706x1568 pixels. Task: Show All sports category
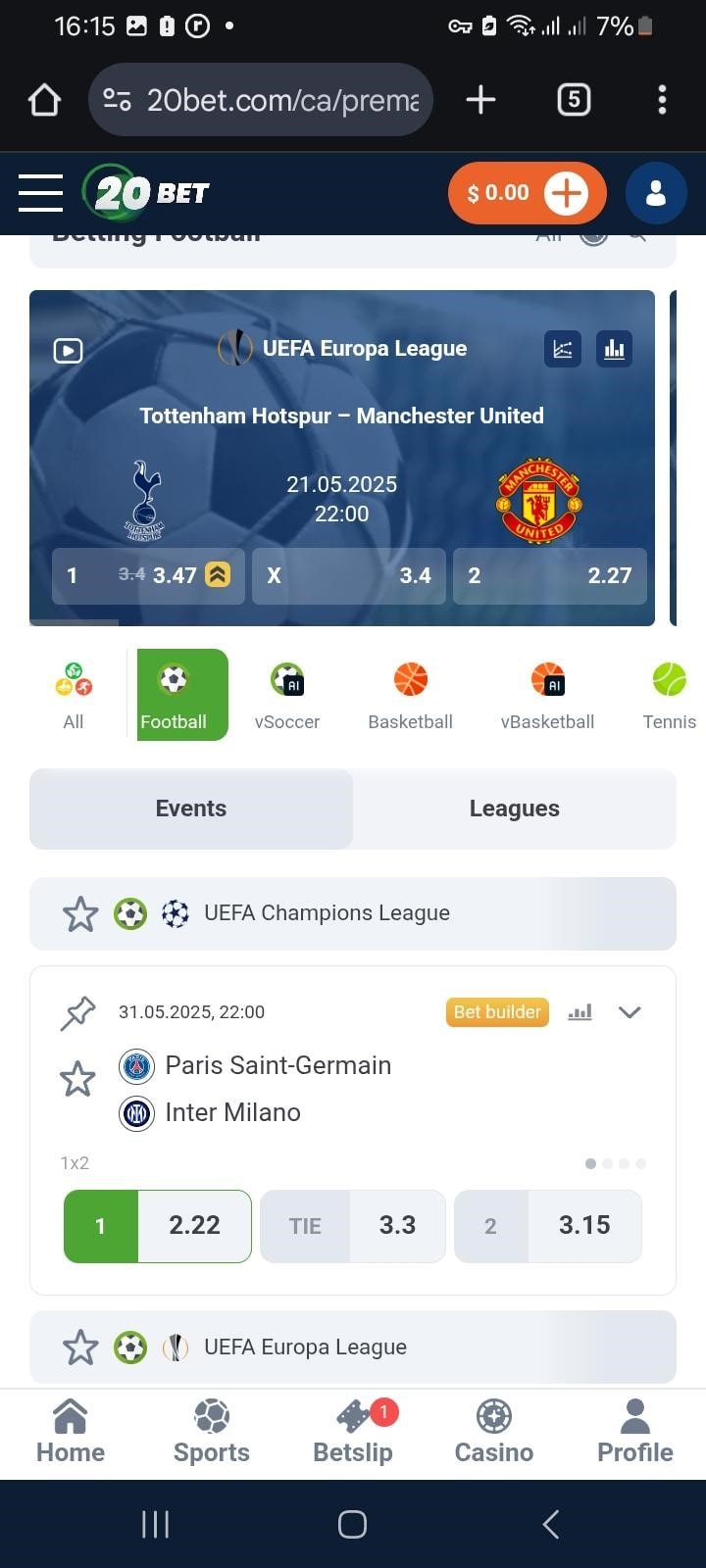74,695
